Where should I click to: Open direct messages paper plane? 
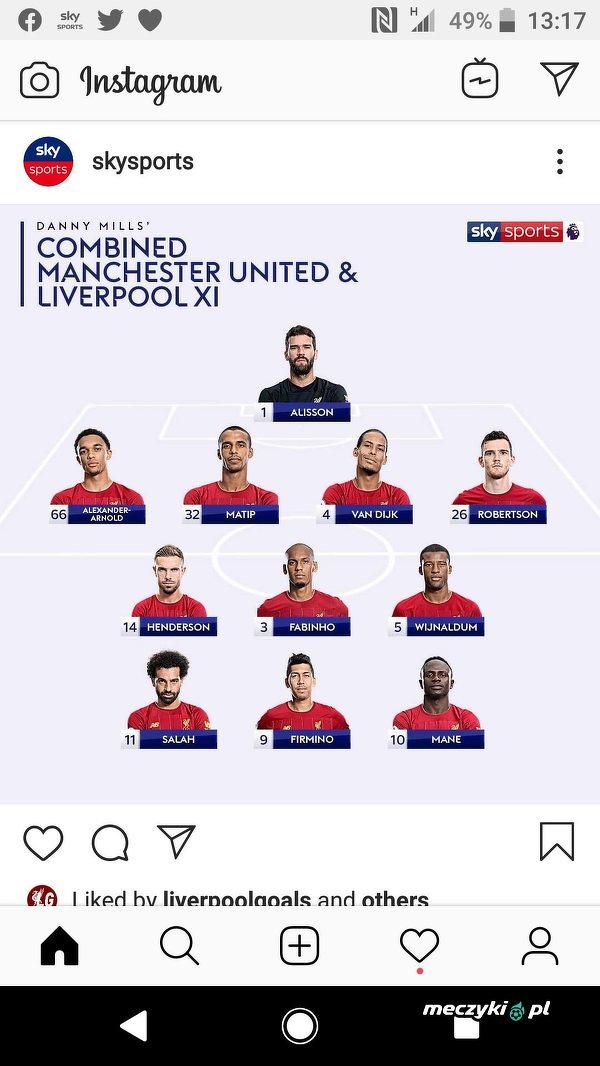(x=559, y=79)
